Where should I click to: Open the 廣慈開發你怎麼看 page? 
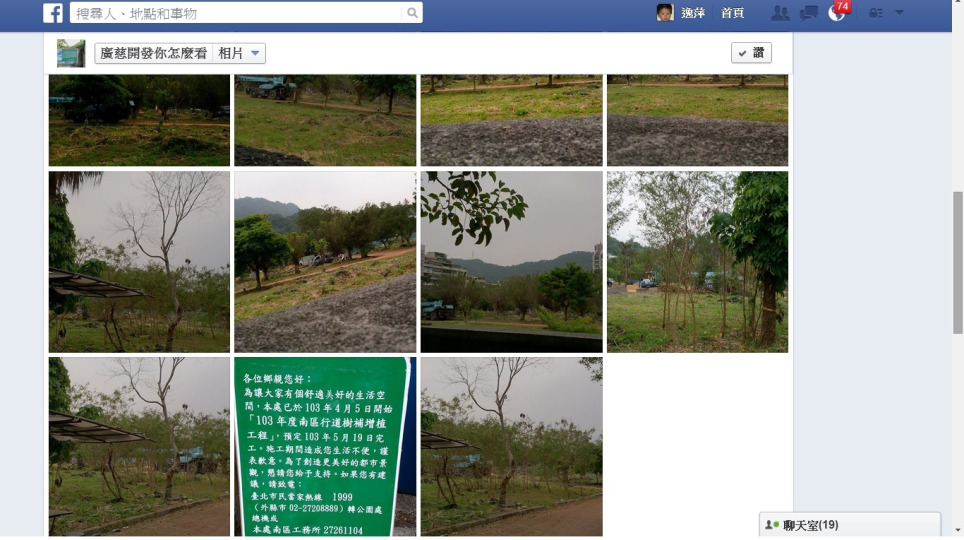pyautogui.click(x=153, y=53)
